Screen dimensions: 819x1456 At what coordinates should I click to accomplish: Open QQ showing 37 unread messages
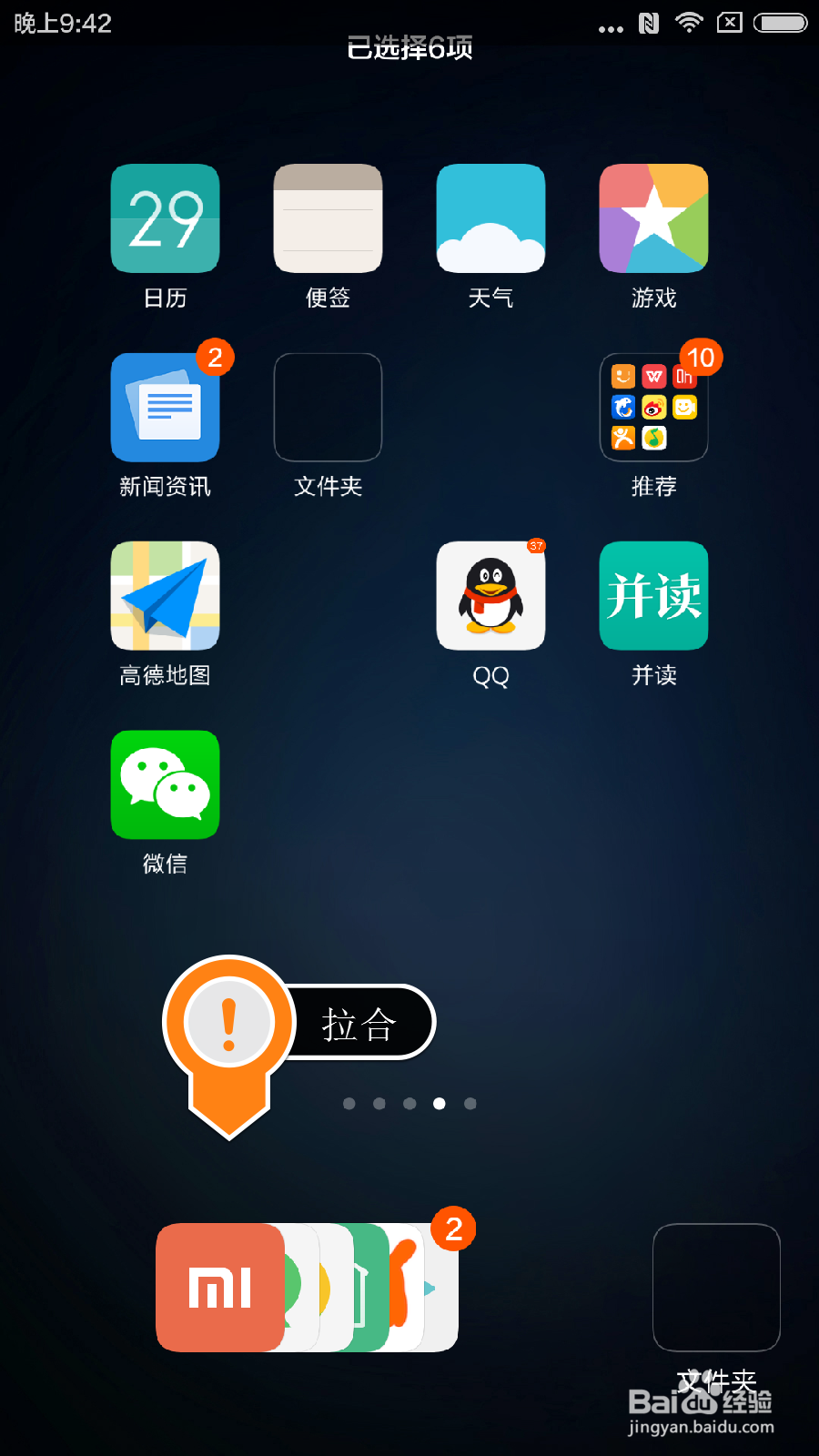(x=490, y=596)
